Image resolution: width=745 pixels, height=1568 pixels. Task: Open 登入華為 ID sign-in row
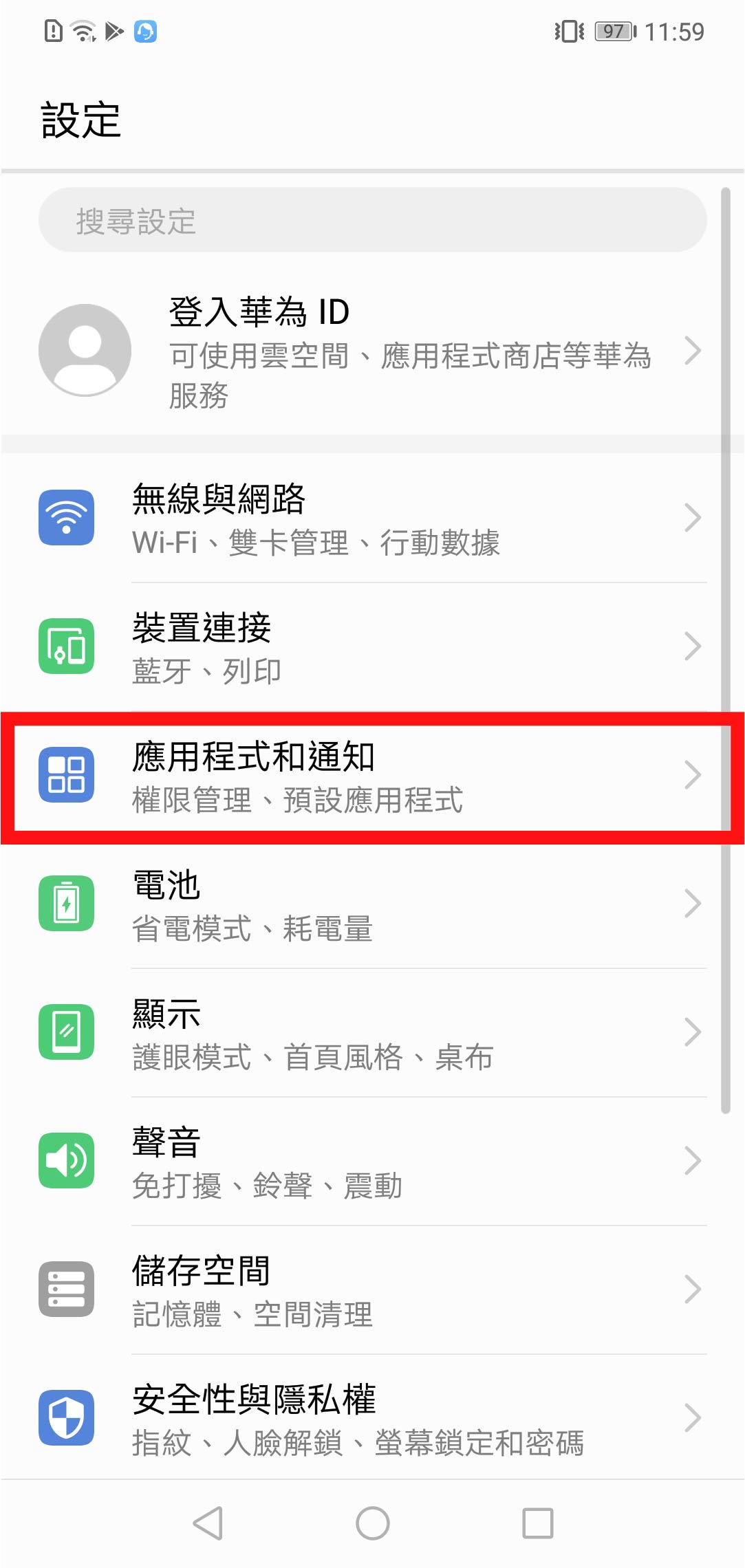371,351
